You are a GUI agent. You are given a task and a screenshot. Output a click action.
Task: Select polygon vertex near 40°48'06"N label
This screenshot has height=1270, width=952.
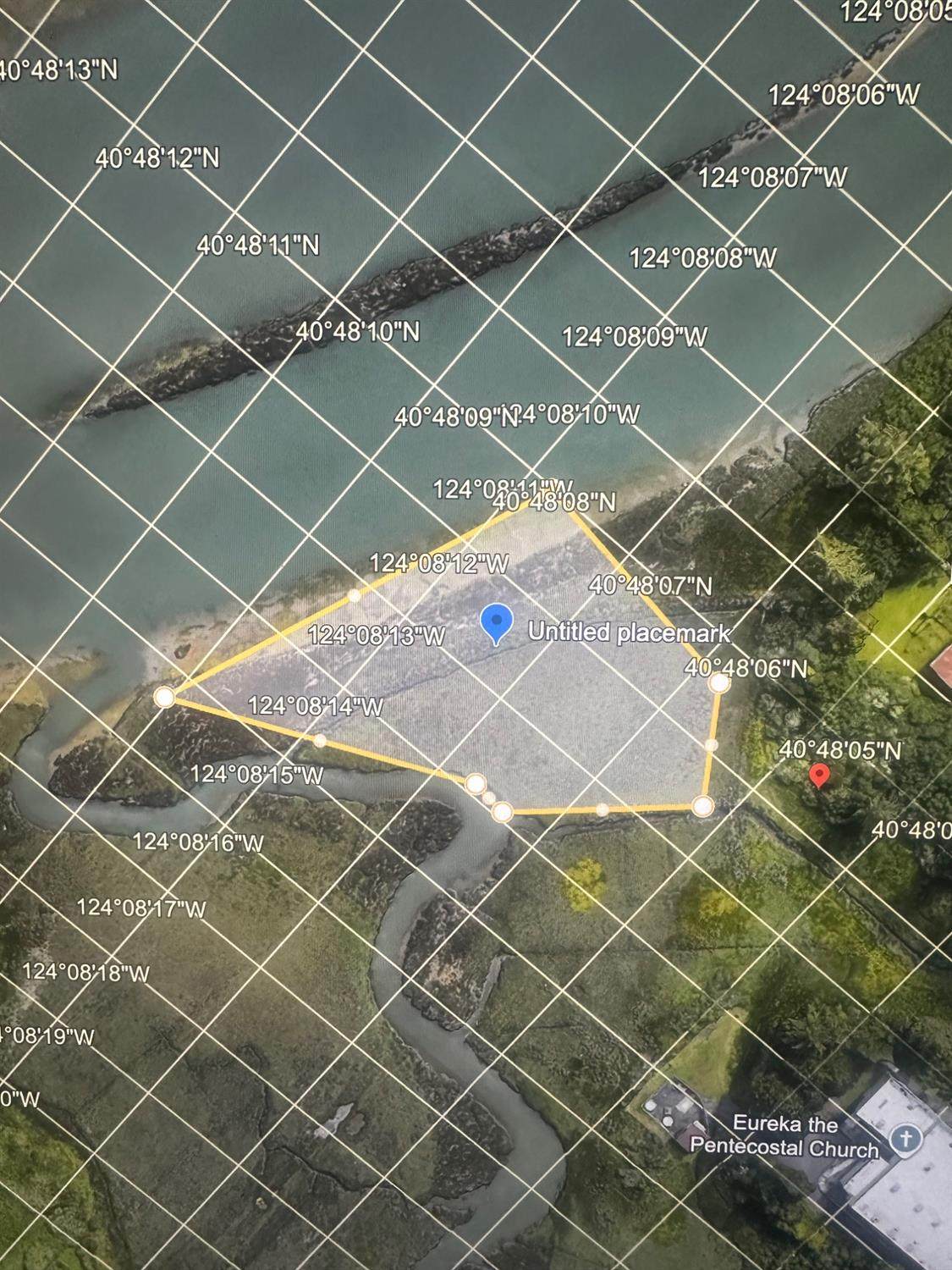(719, 682)
